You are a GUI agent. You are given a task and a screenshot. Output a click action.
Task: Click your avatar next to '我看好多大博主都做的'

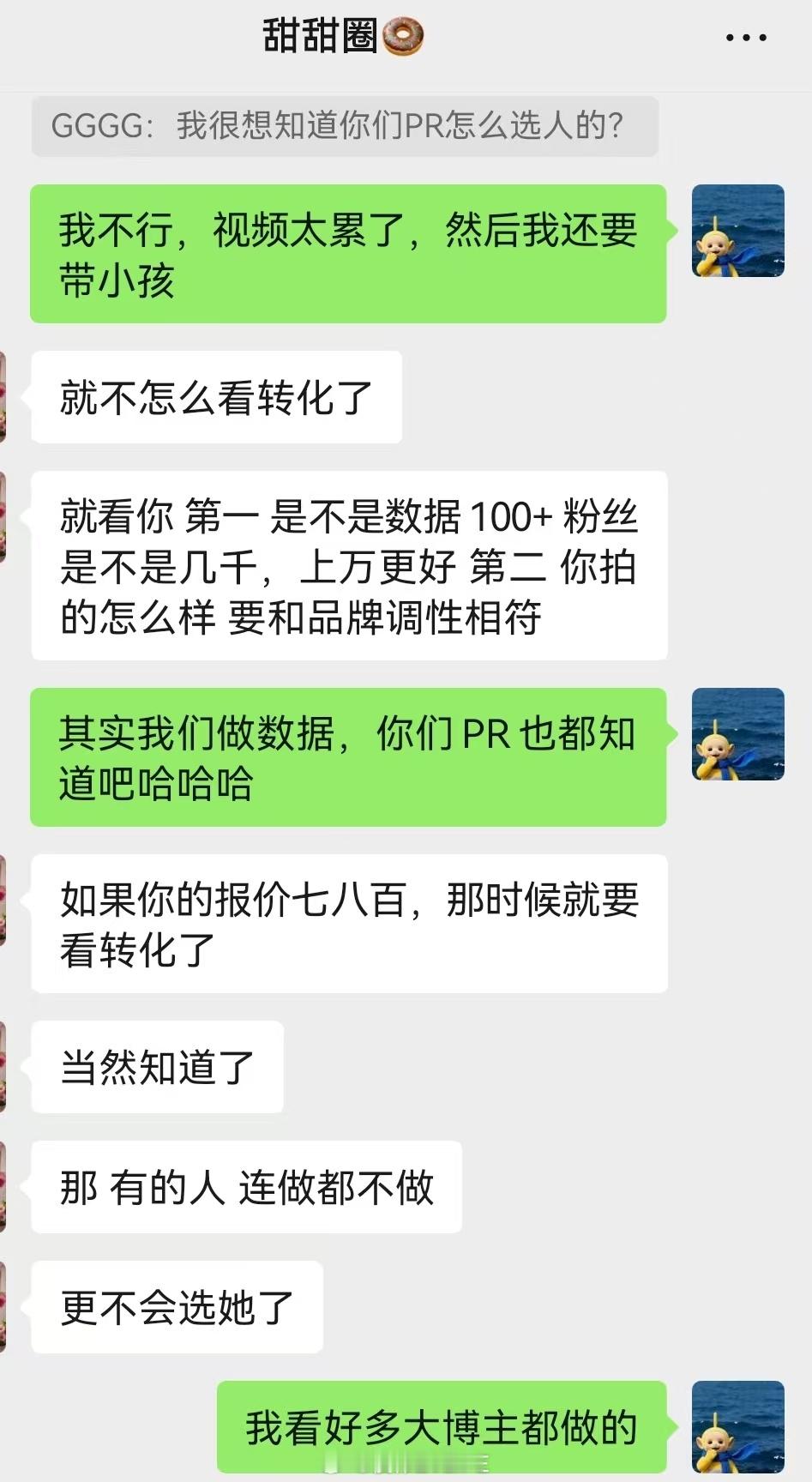(x=737, y=1429)
